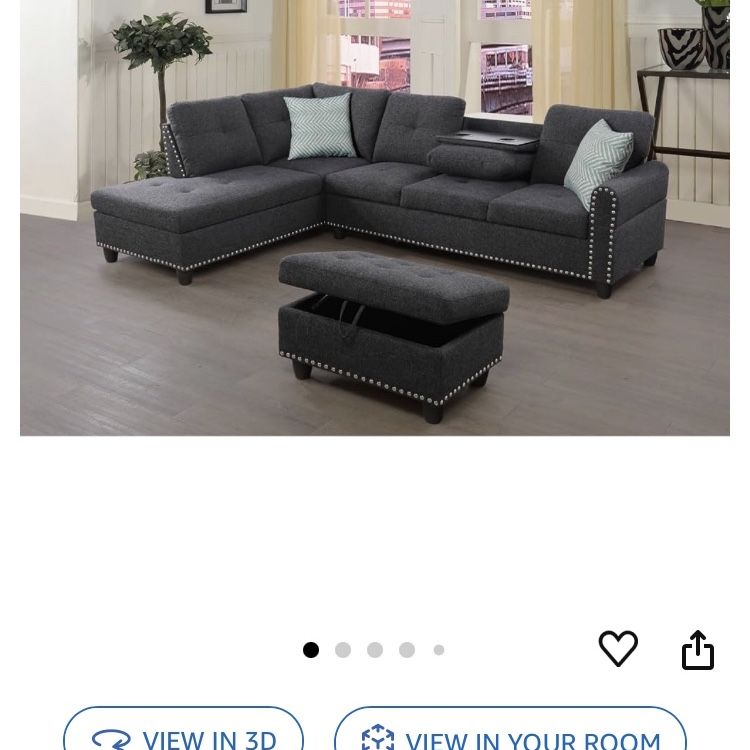Save the sectional sofa with the heart icon
This screenshot has width=750, height=750.
(618, 649)
